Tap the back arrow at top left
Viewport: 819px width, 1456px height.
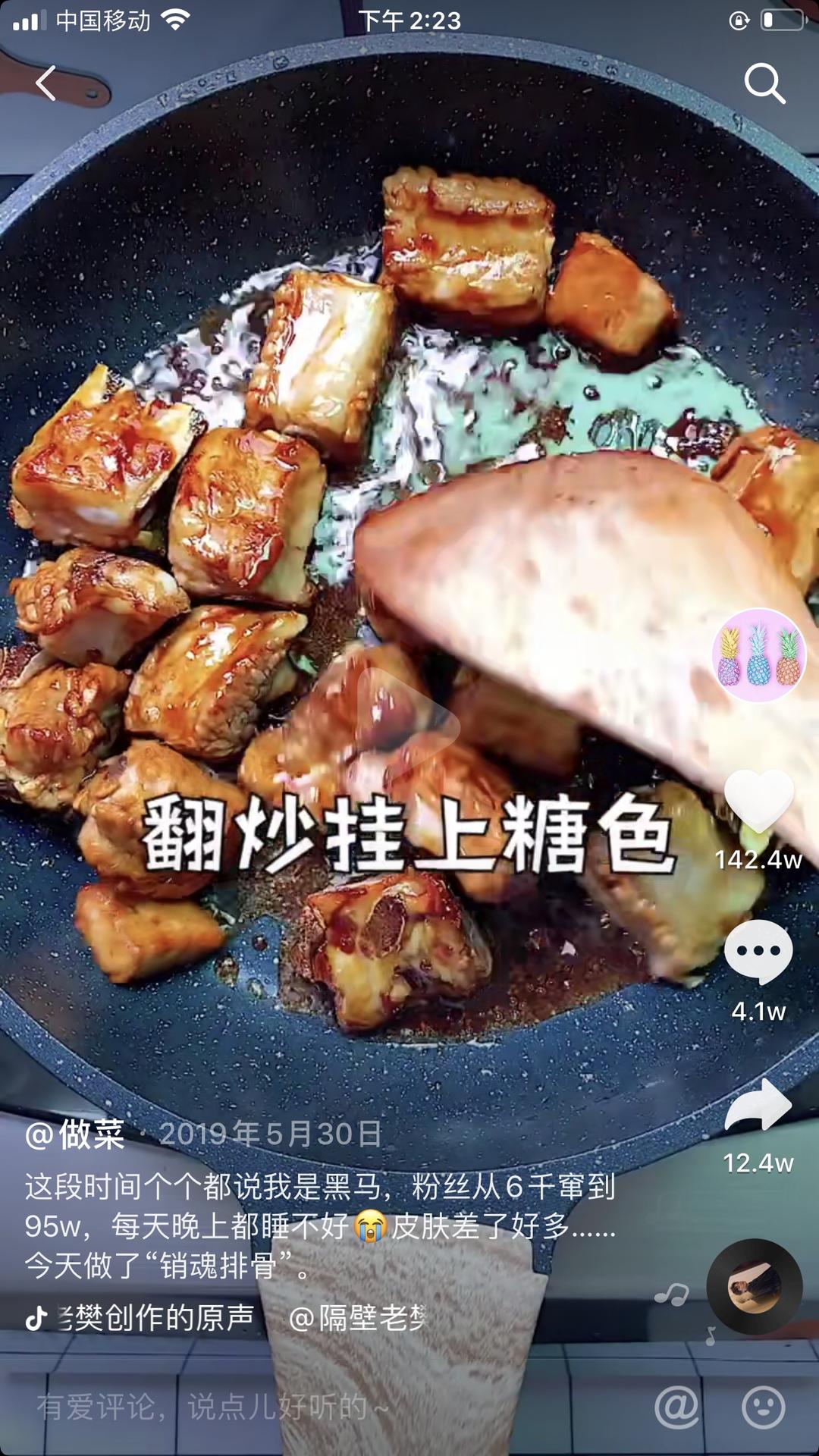pyautogui.click(x=45, y=83)
